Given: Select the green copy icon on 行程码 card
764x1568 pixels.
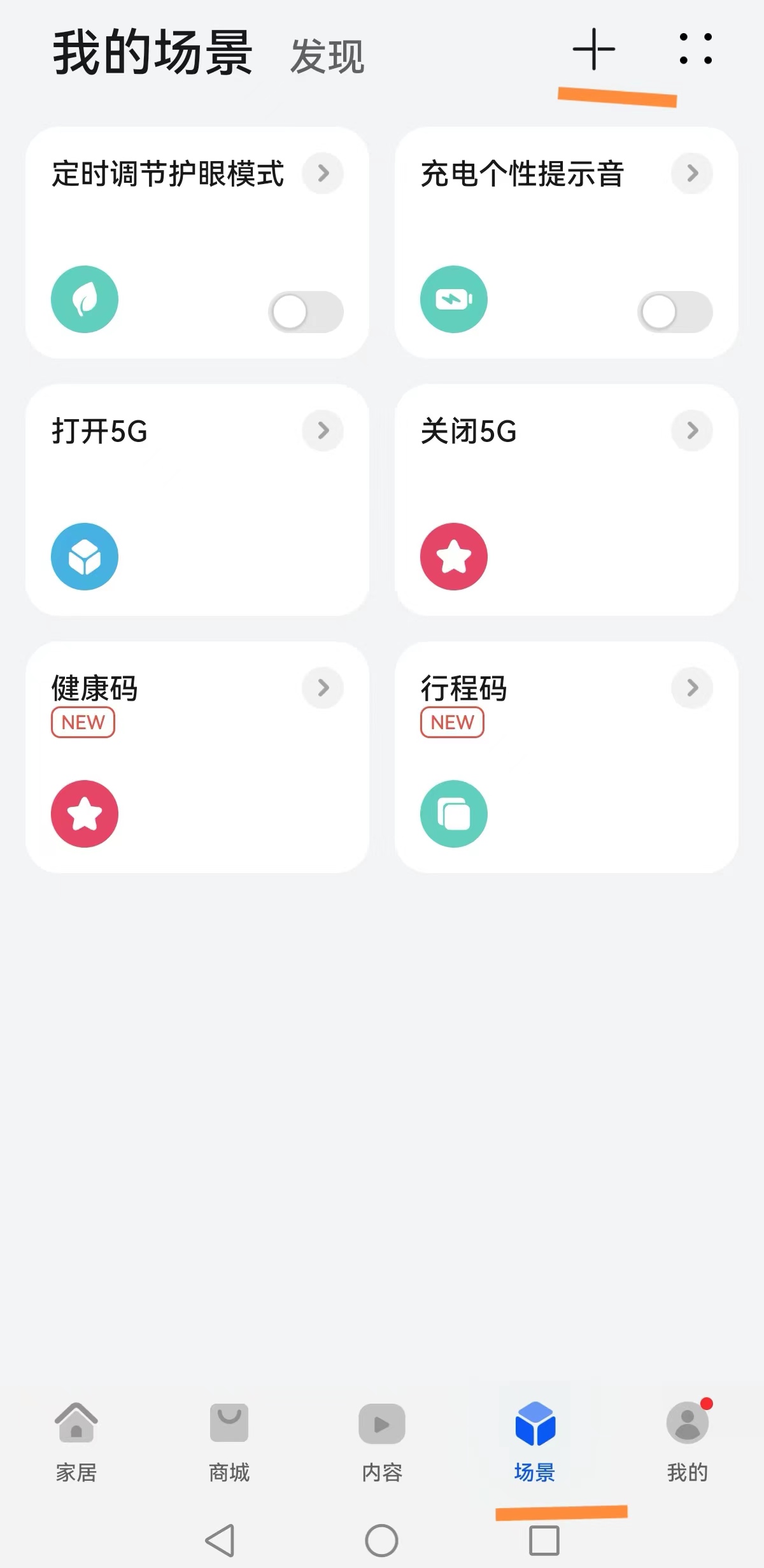Looking at the screenshot, I should click(453, 815).
